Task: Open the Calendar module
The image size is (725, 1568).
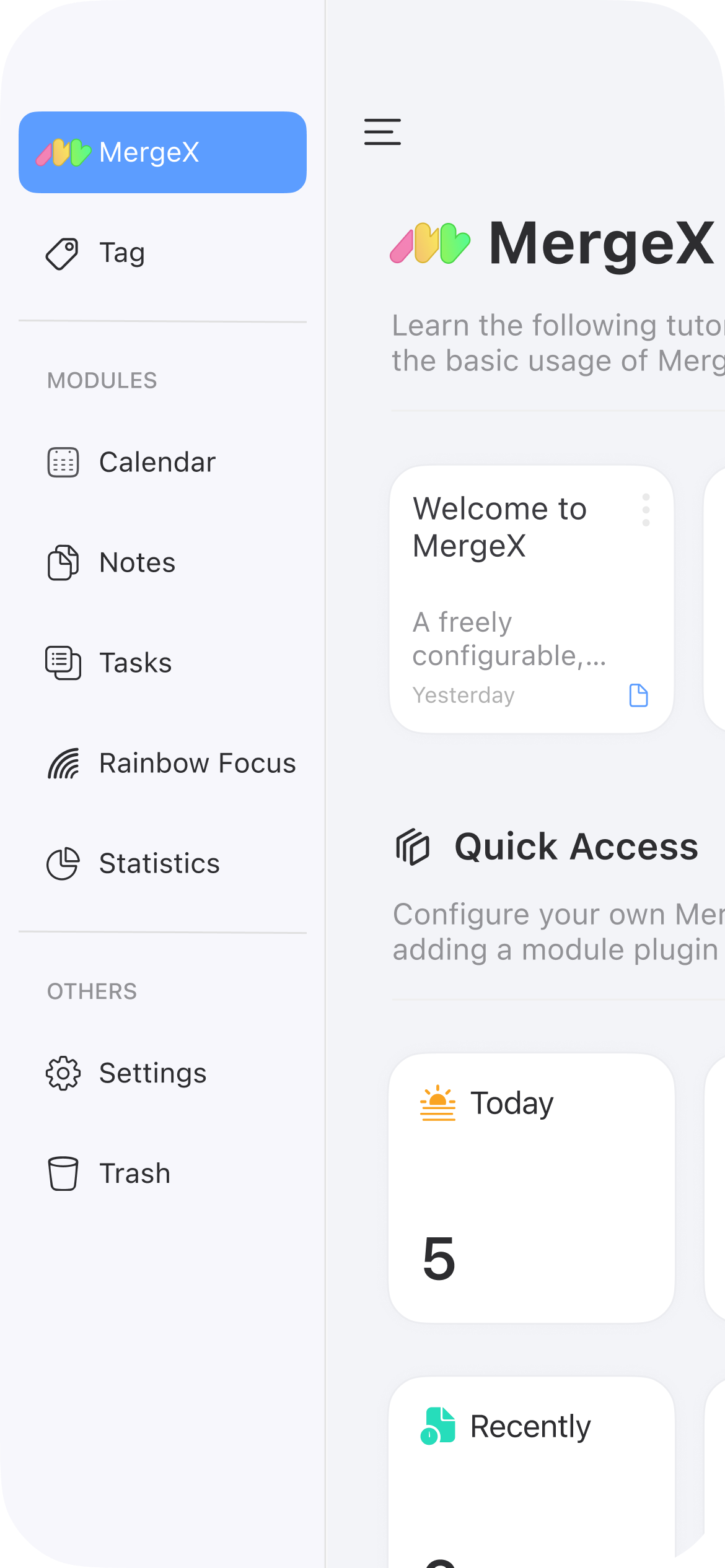Action: point(162,462)
